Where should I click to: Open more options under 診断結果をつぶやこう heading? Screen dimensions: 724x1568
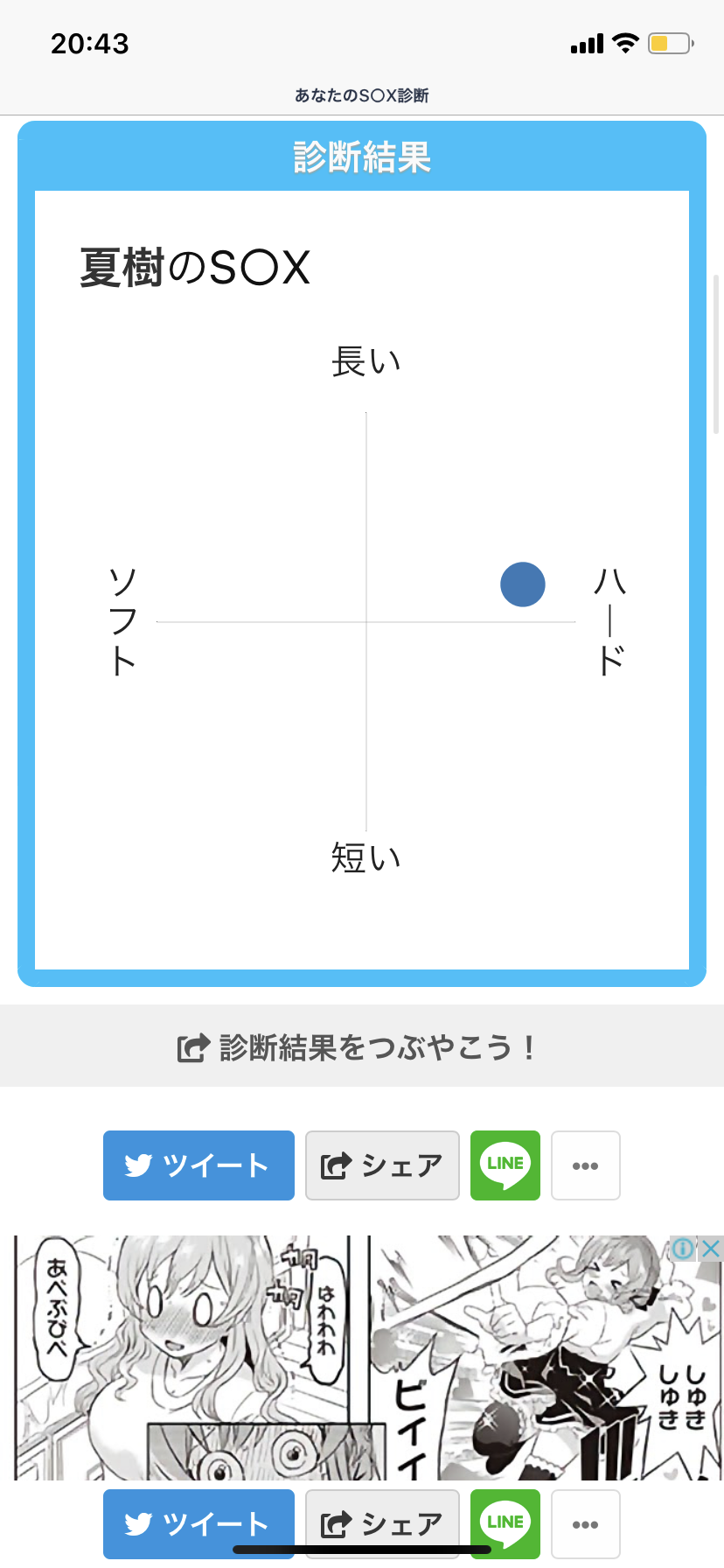coord(585,1165)
